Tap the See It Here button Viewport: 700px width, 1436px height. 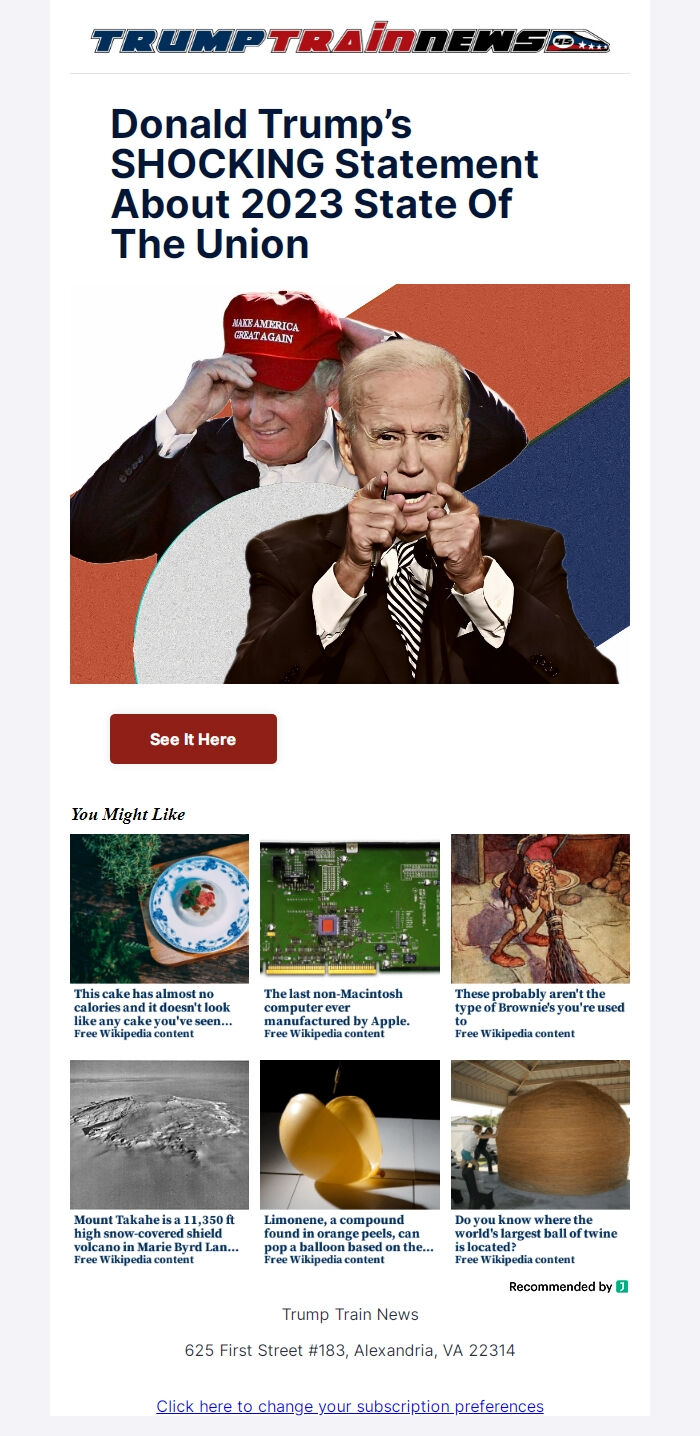[x=193, y=739]
